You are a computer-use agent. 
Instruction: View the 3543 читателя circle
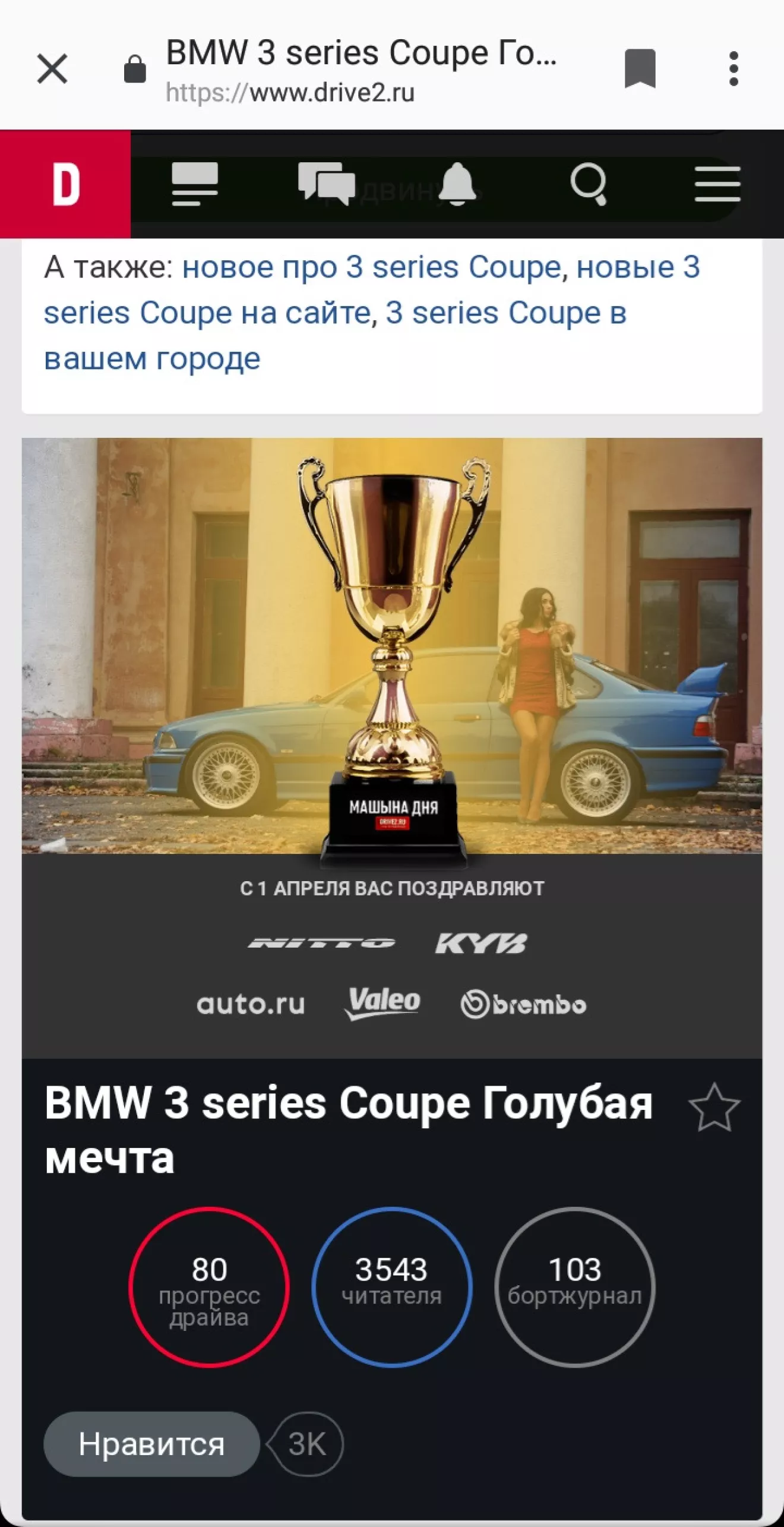tap(392, 1288)
